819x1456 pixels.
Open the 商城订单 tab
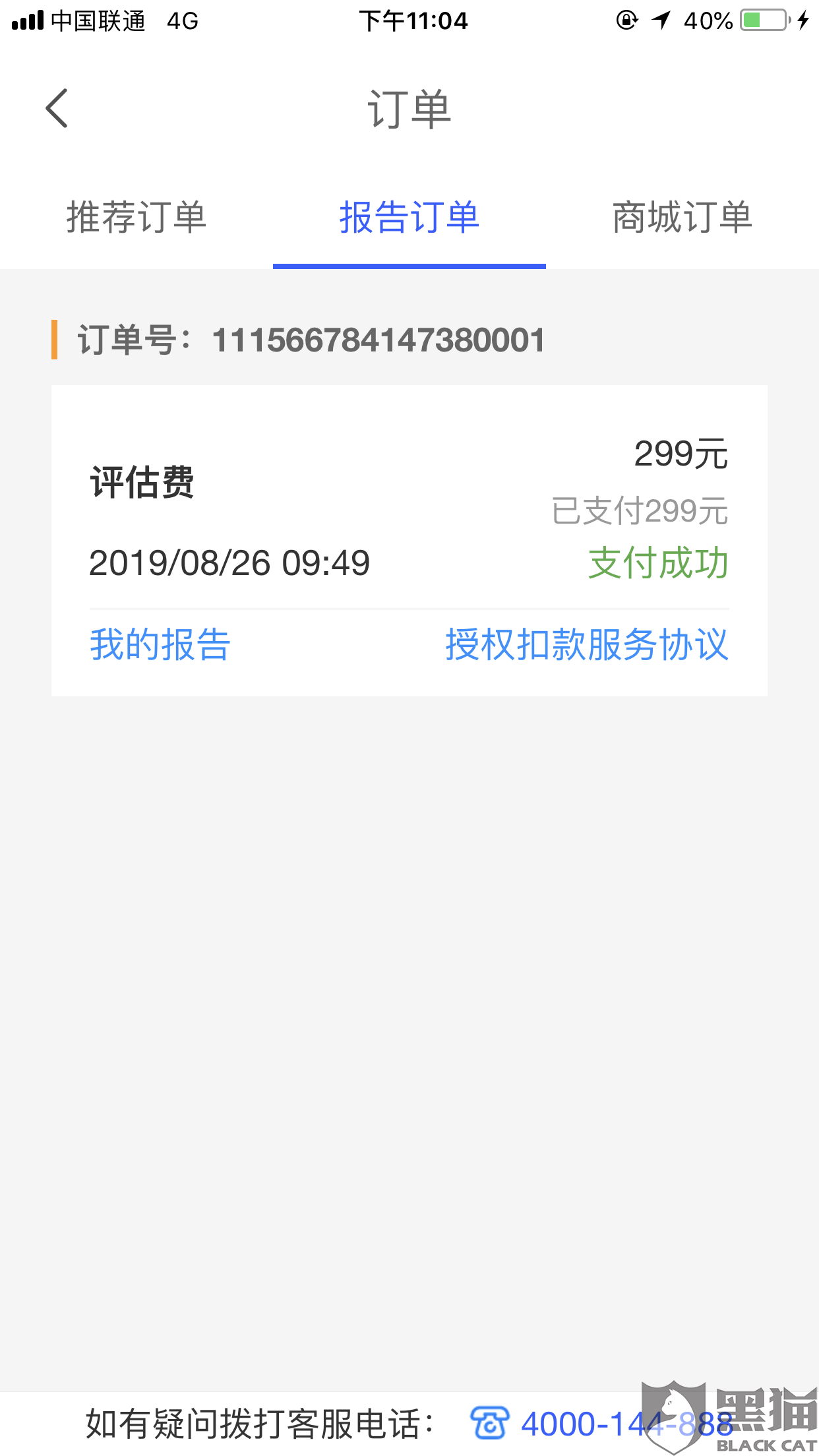(x=682, y=218)
